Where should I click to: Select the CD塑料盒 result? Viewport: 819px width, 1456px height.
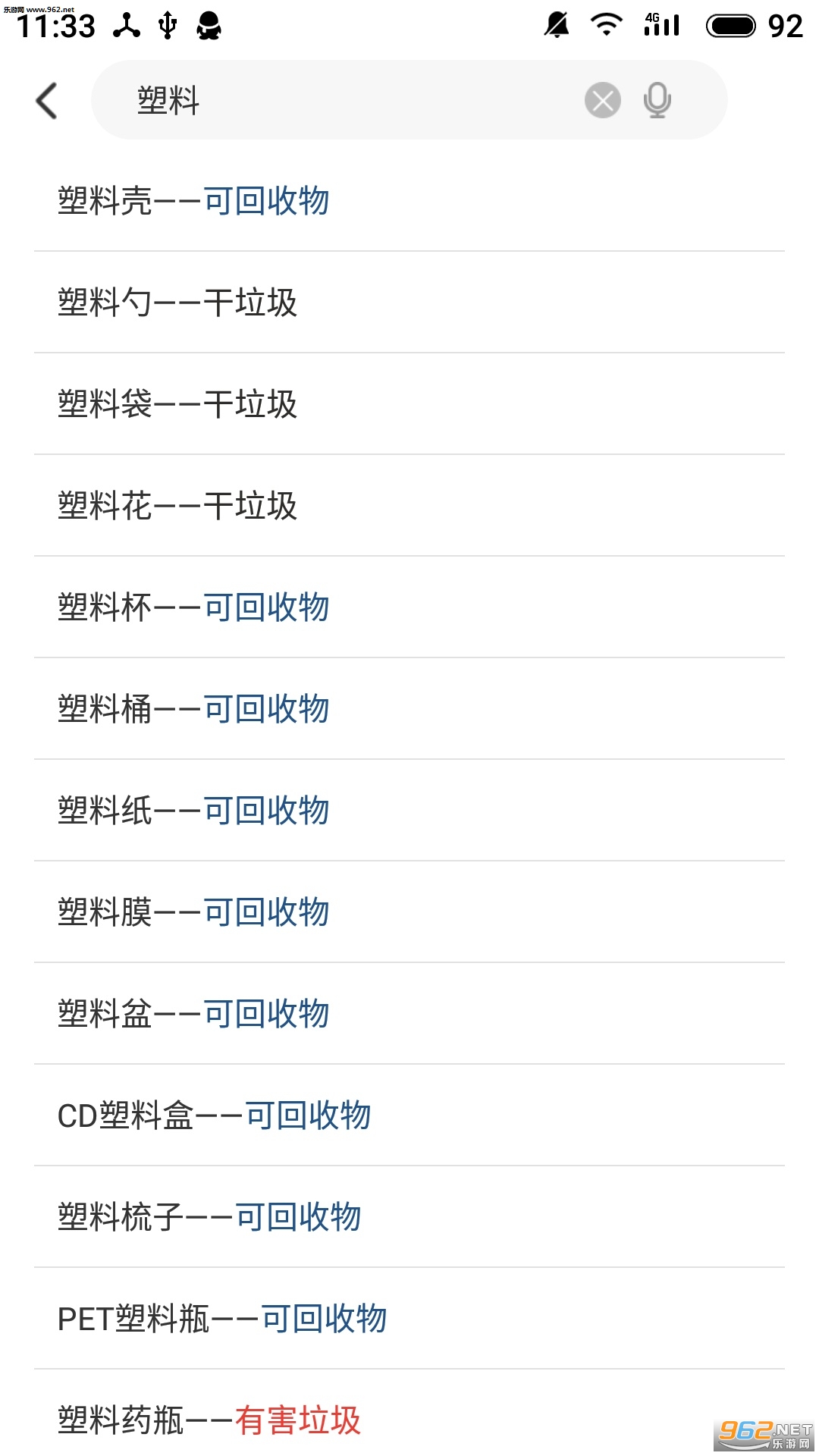pyautogui.click(x=409, y=1116)
